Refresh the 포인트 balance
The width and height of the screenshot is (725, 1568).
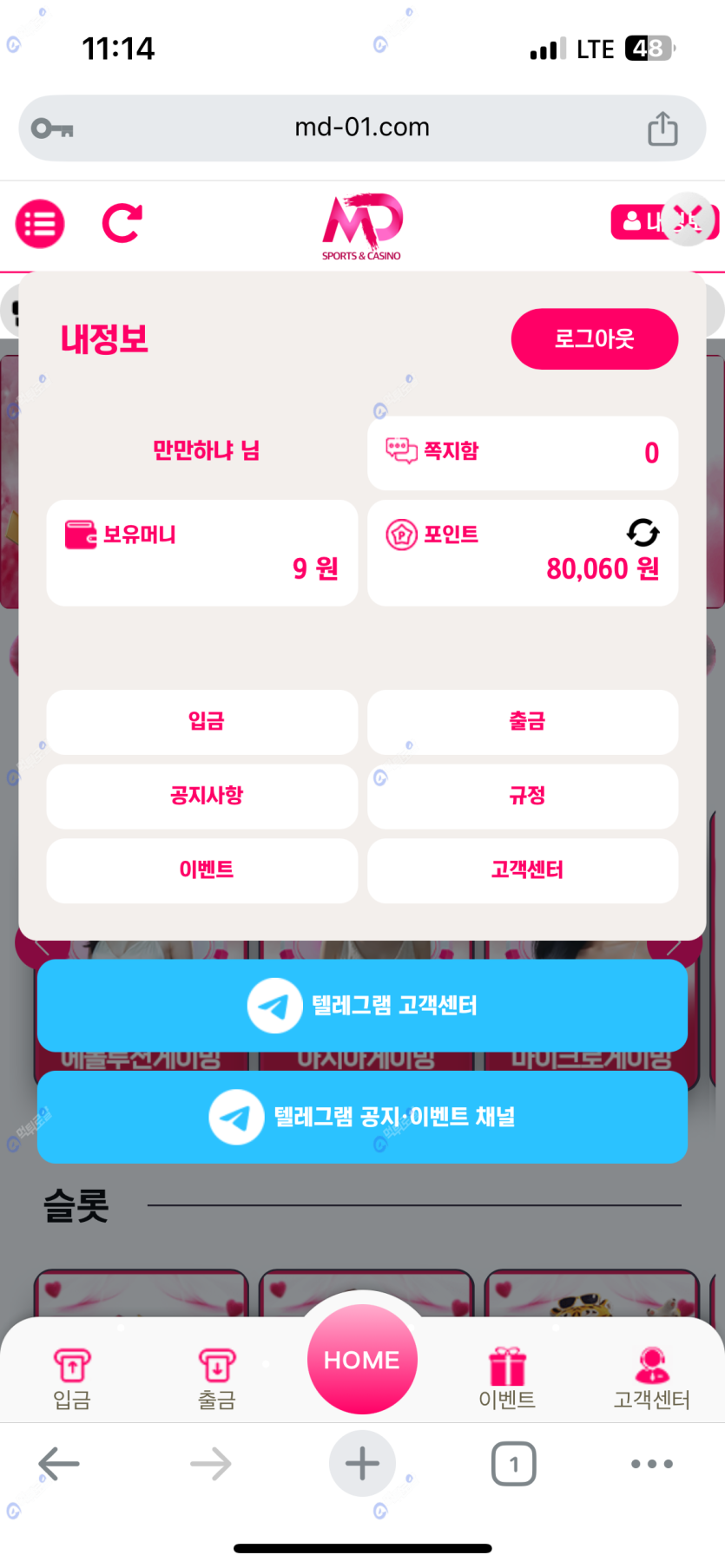click(x=643, y=533)
